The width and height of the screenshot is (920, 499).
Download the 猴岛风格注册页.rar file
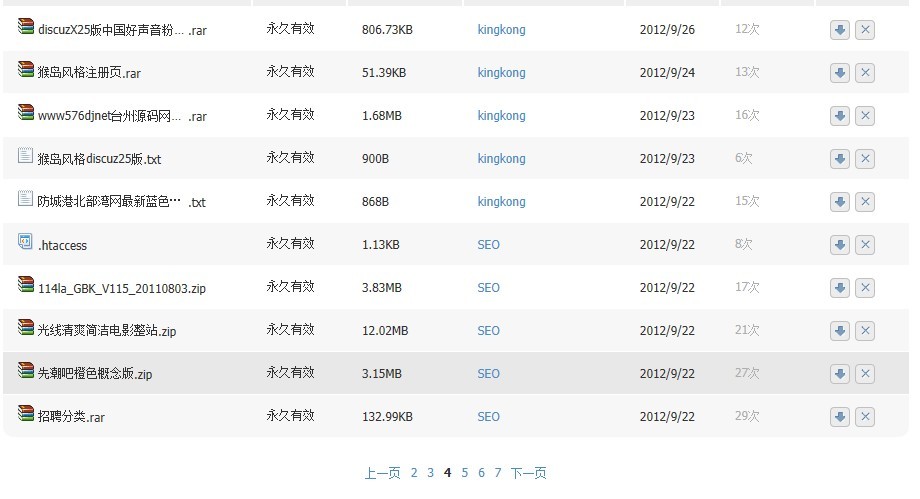click(x=839, y=73)
